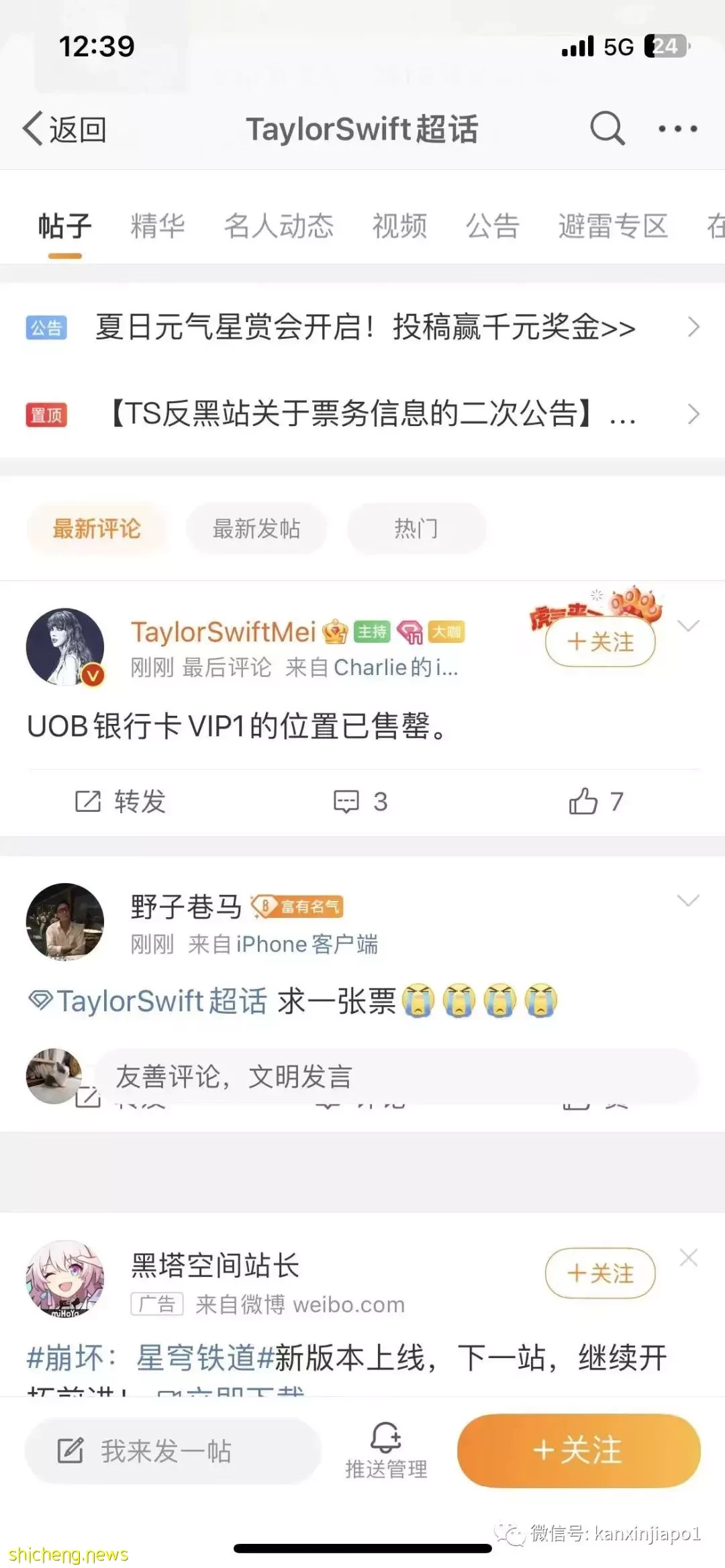The width and height of the screenshot is (725, 1568).
Task: Expand options for 野子巷马's post
Action: pos(688,900)
